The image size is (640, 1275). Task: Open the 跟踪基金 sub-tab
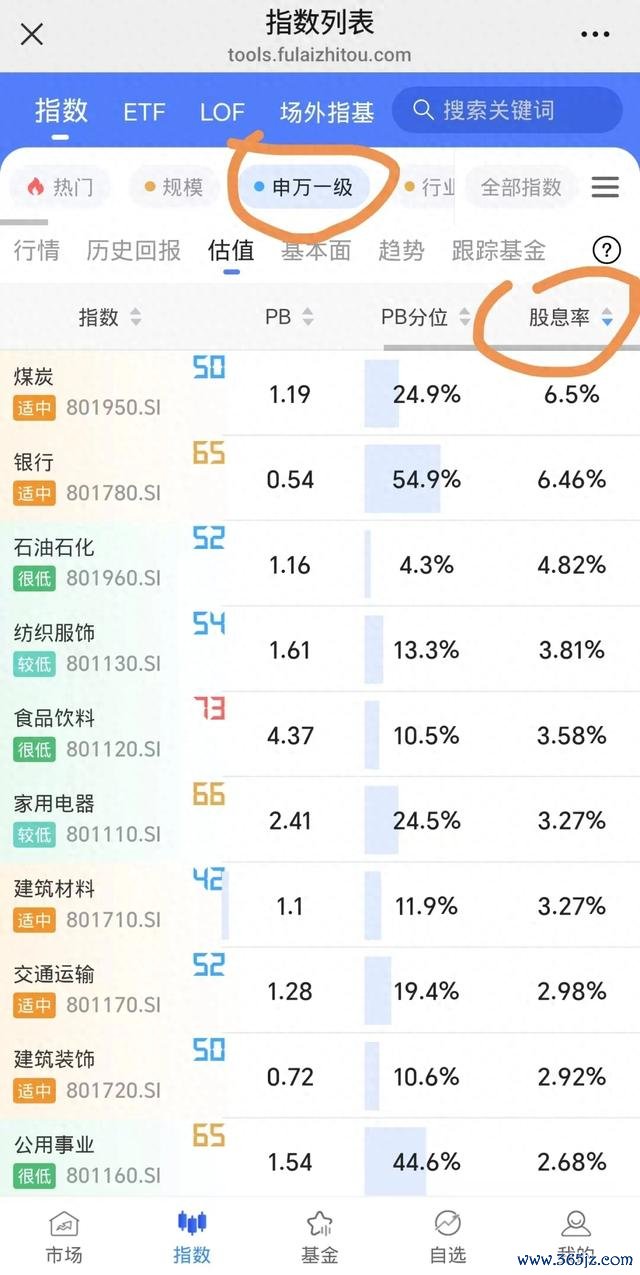pyautogui.click(x=499, y=250)
